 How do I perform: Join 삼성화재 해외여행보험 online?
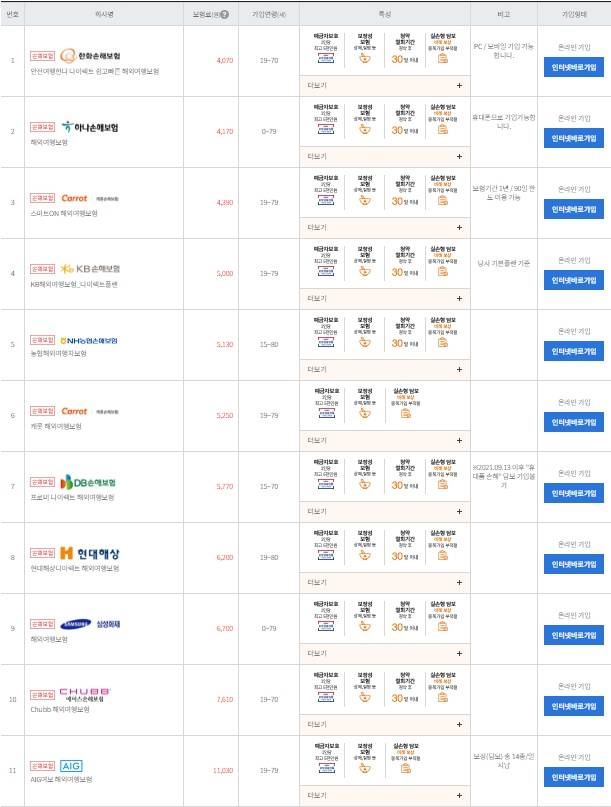[574, 636]
